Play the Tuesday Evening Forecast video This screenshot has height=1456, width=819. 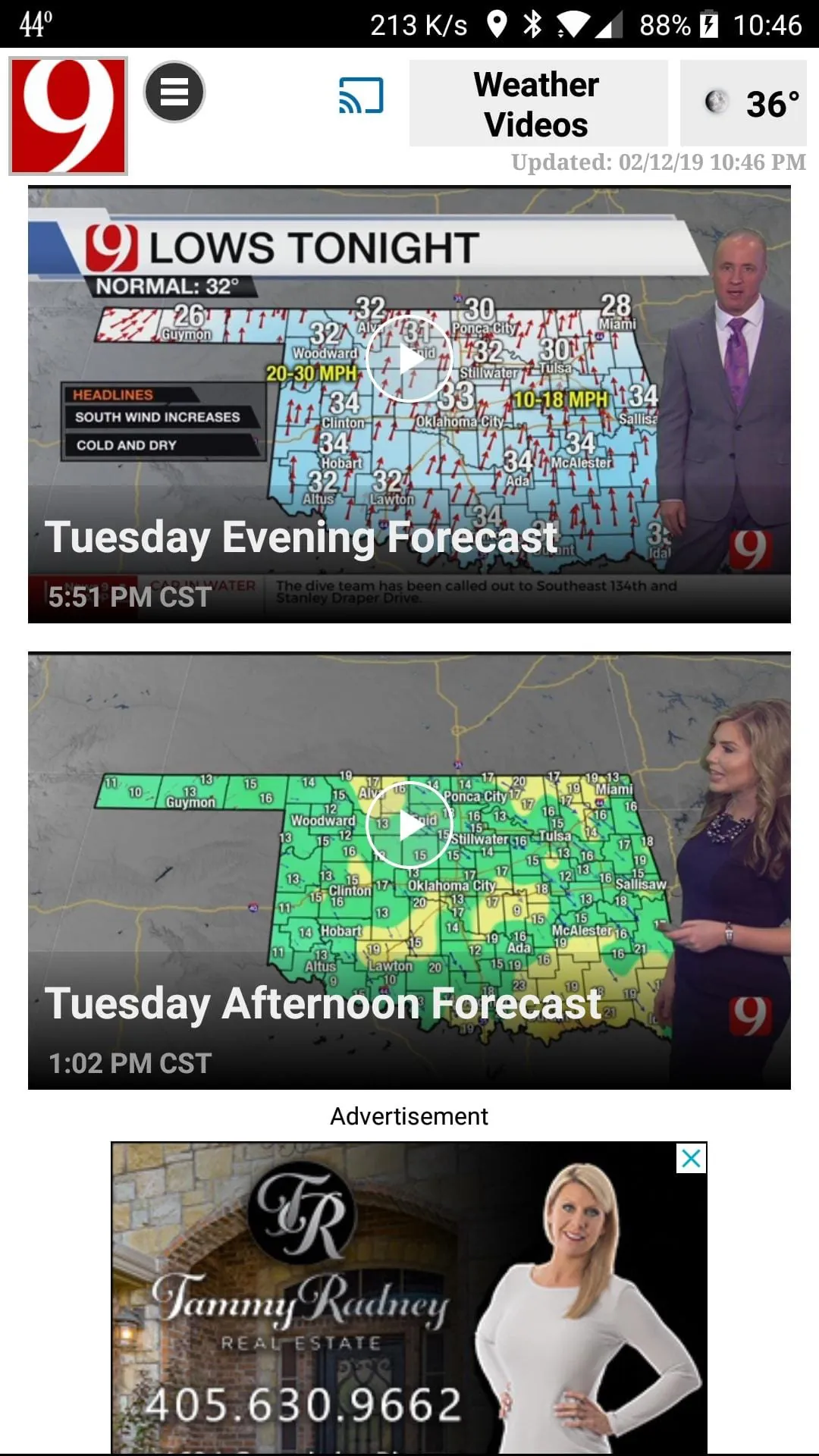coord(409,357)
